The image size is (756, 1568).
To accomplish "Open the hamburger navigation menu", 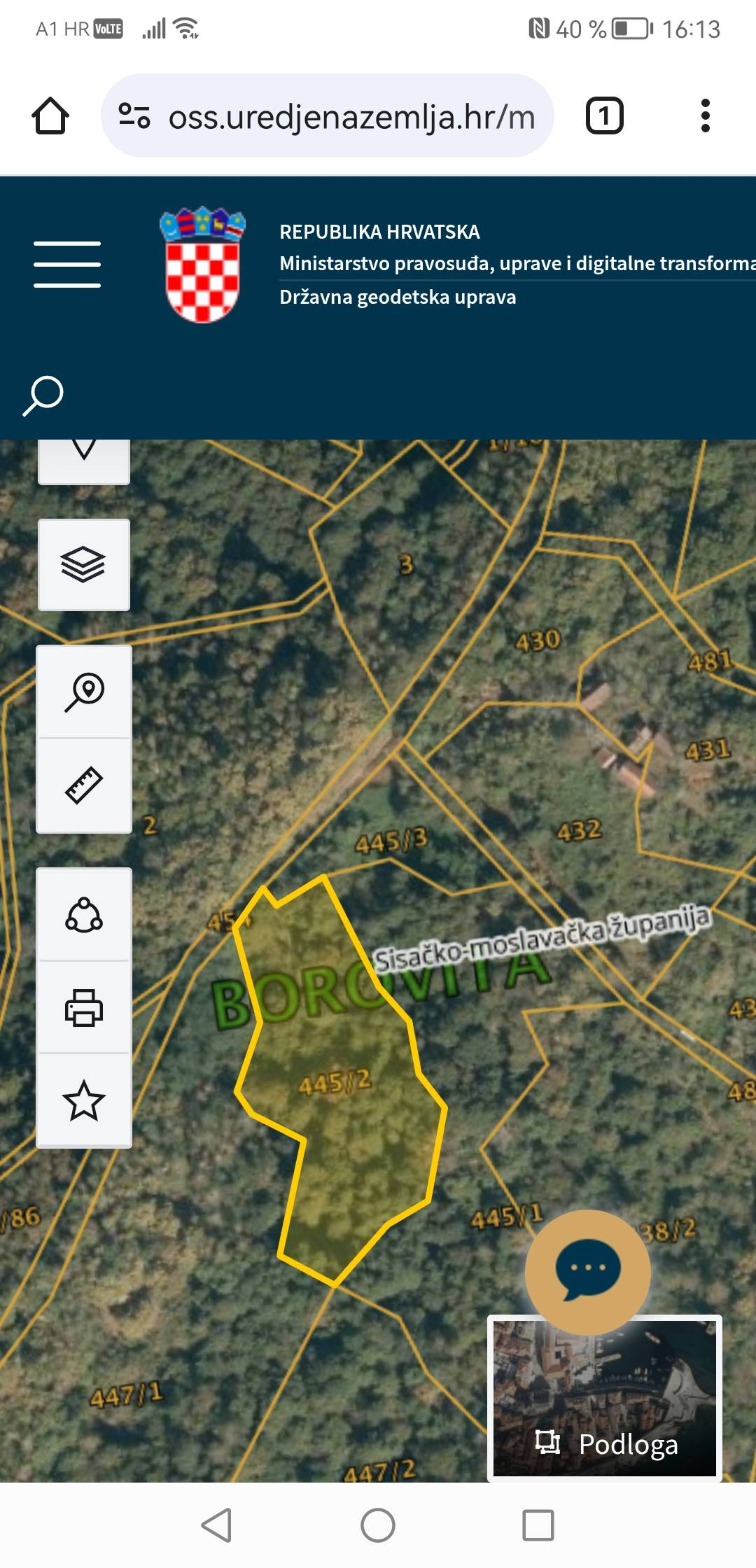I will 67,265.
